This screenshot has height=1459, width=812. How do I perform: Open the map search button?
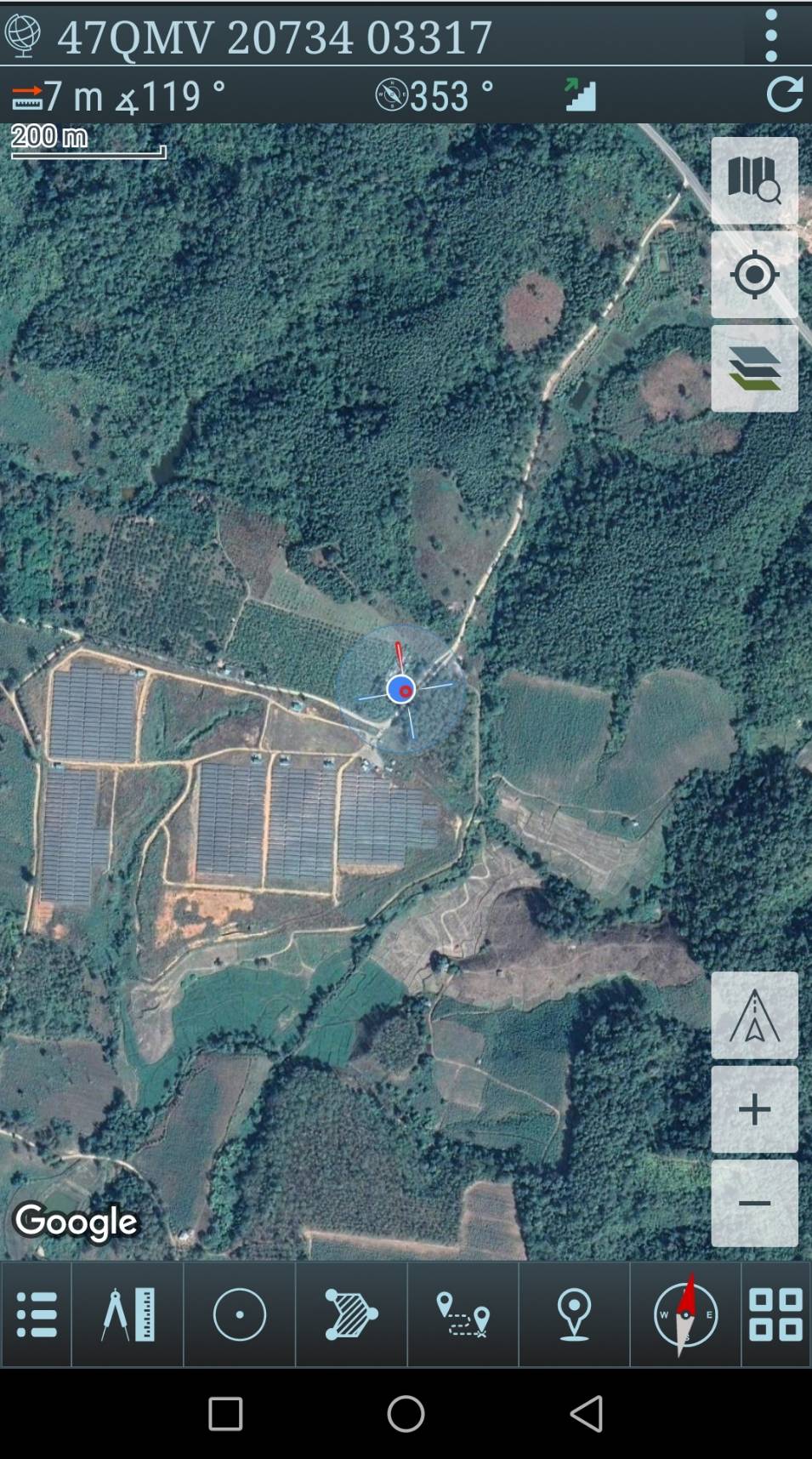(x=754, y=180)
